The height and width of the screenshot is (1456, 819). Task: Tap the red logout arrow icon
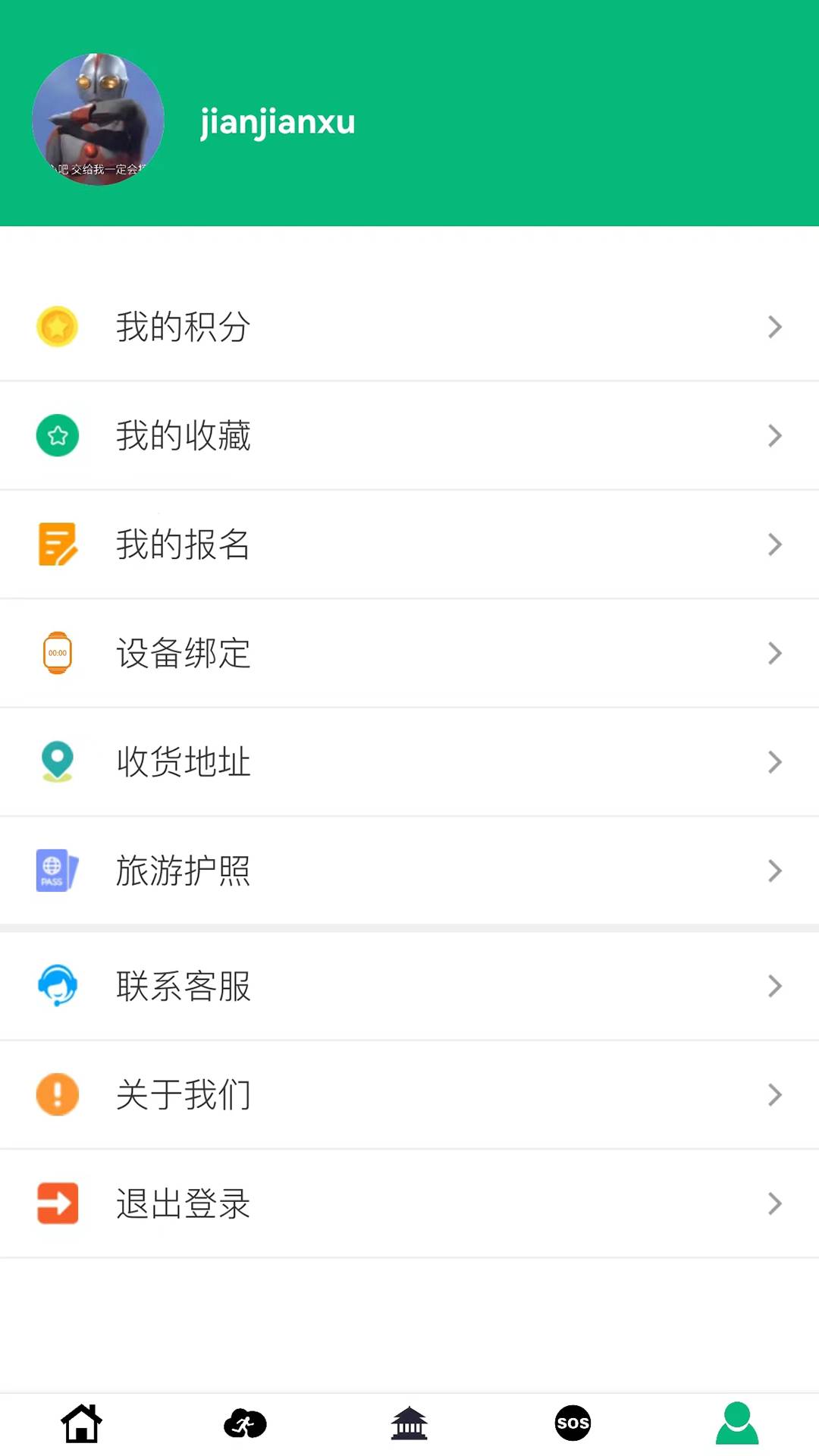coord(57,1203)
